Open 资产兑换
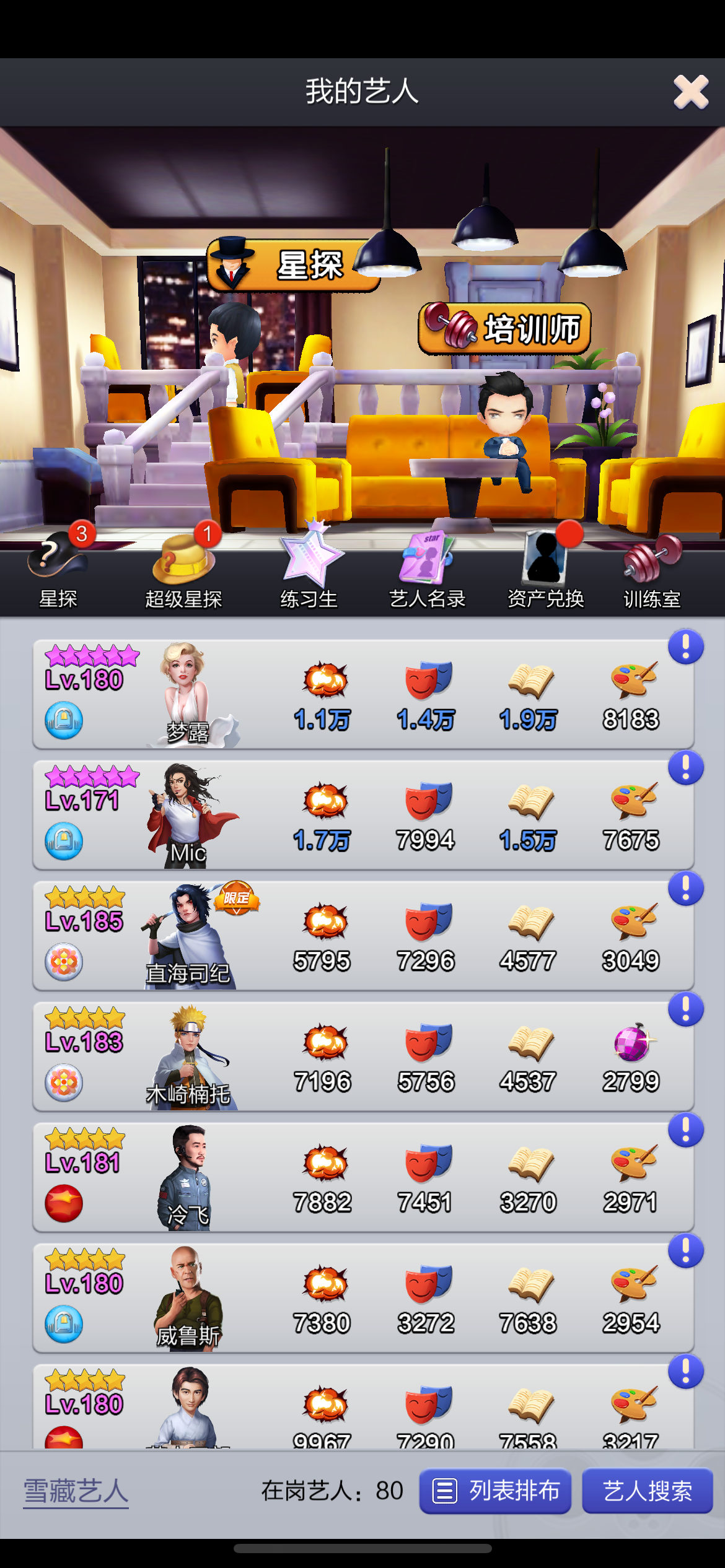Screen dimensions: 725x1568 [545, 570]
